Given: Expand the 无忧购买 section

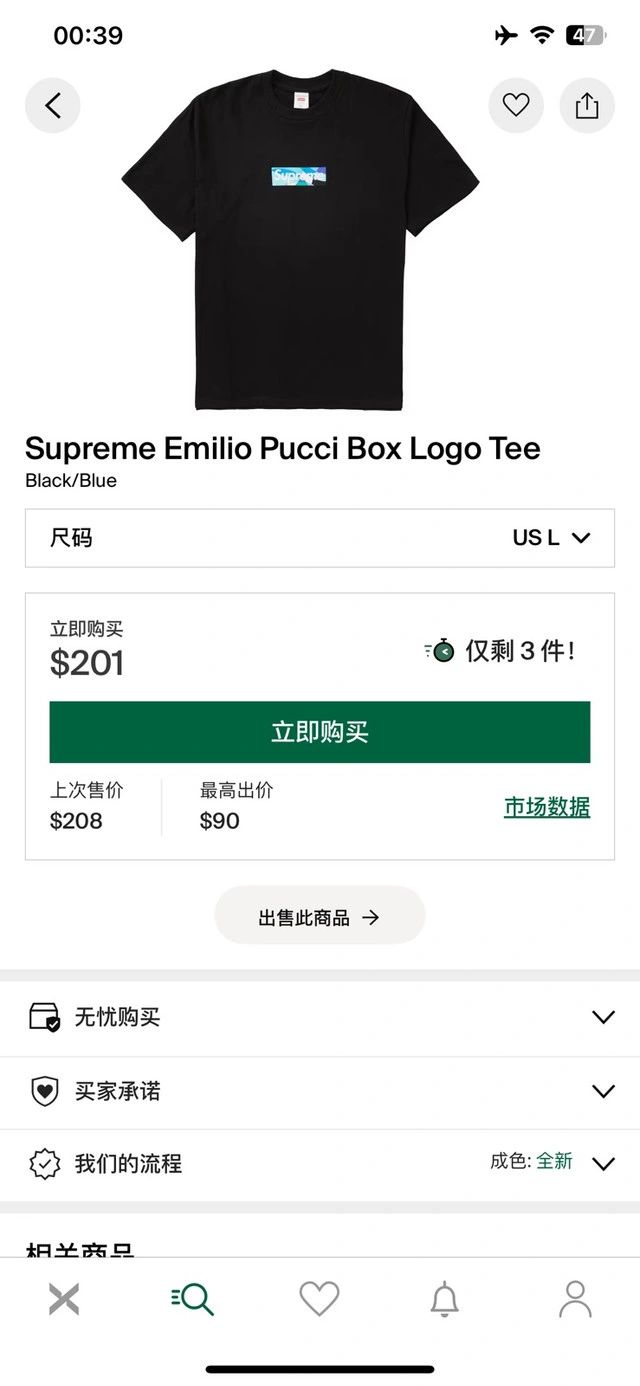Looking at the screenshot, I should [x=320, y=1018].
